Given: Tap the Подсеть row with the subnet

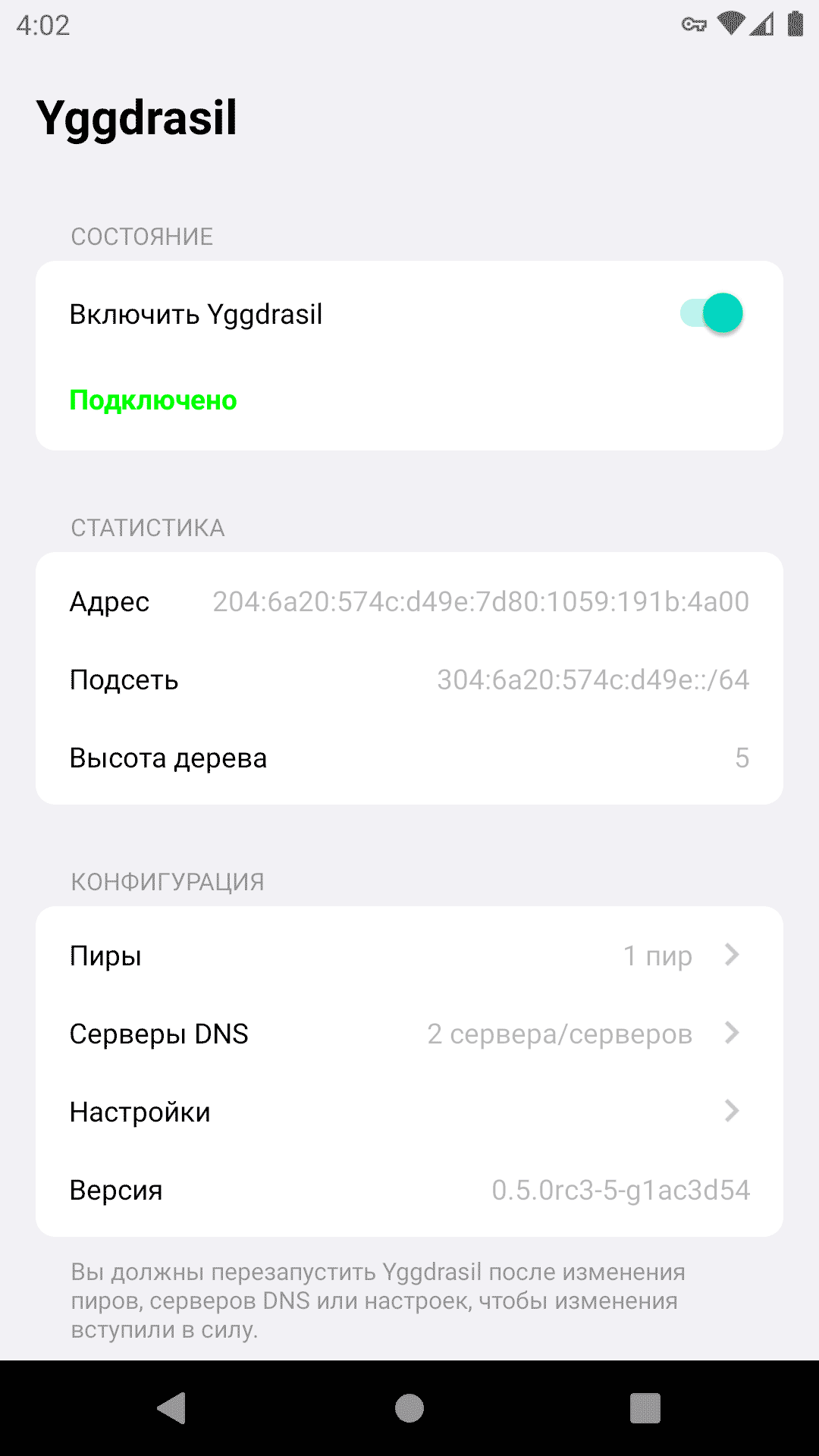Looking at the screenshot, I should (x=409, y=679).
